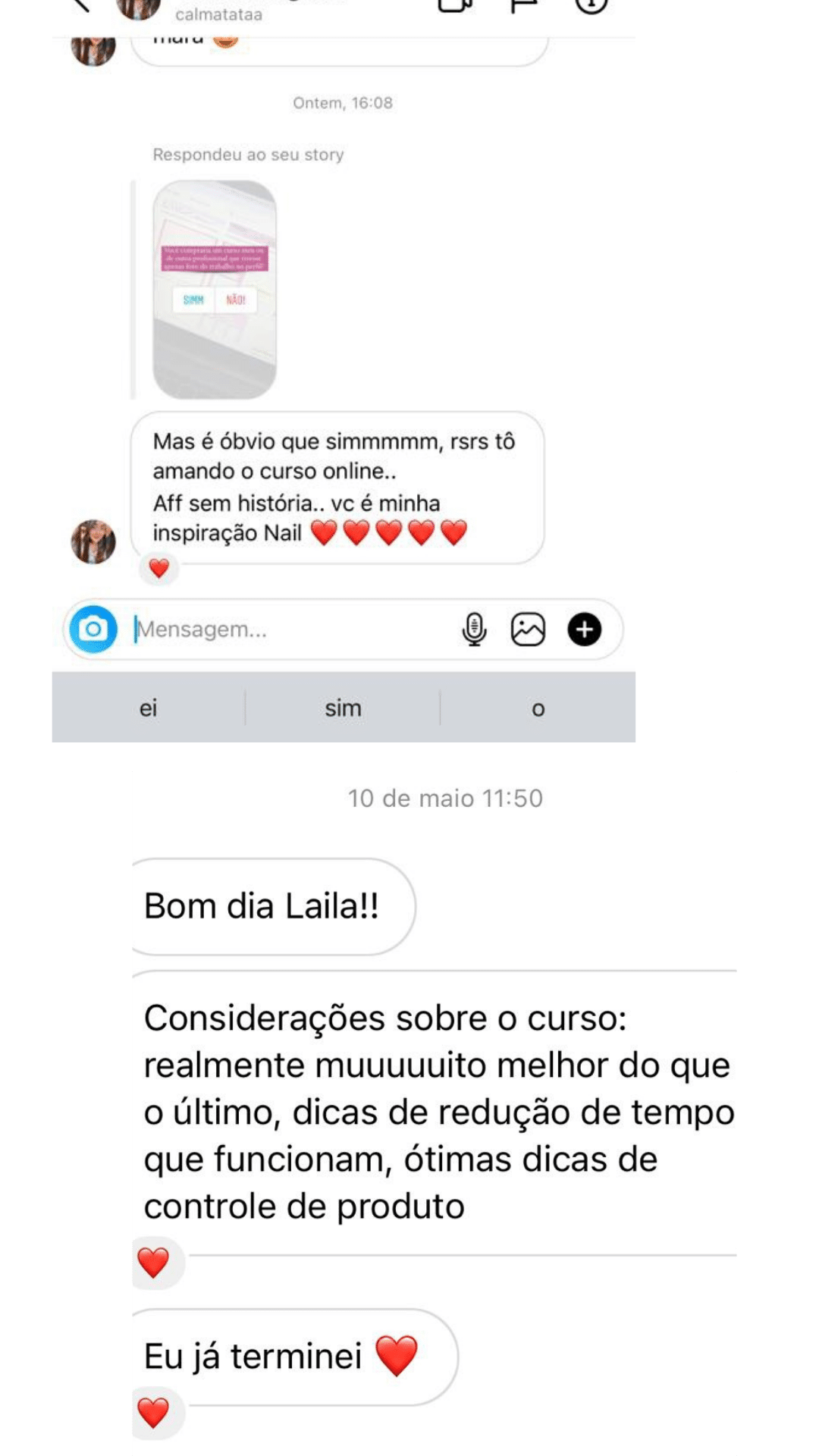Viewport: 819px width, 1456px height.
Task: Select the 'Bom dia Laila!!' message bubble
Action: (x=265, y=904)
